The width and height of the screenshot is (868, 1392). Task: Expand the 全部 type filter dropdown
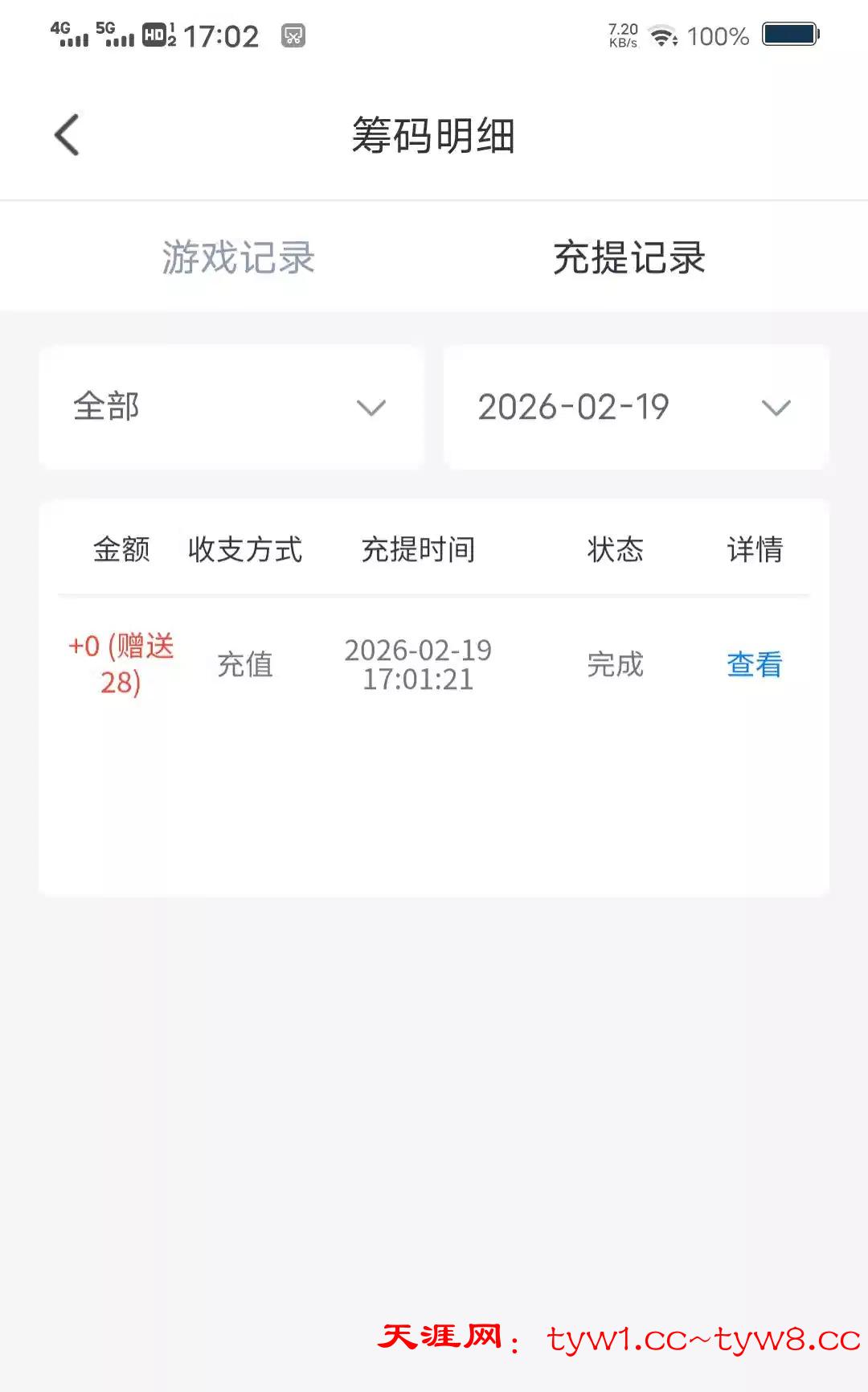click(x=231, y=408)
